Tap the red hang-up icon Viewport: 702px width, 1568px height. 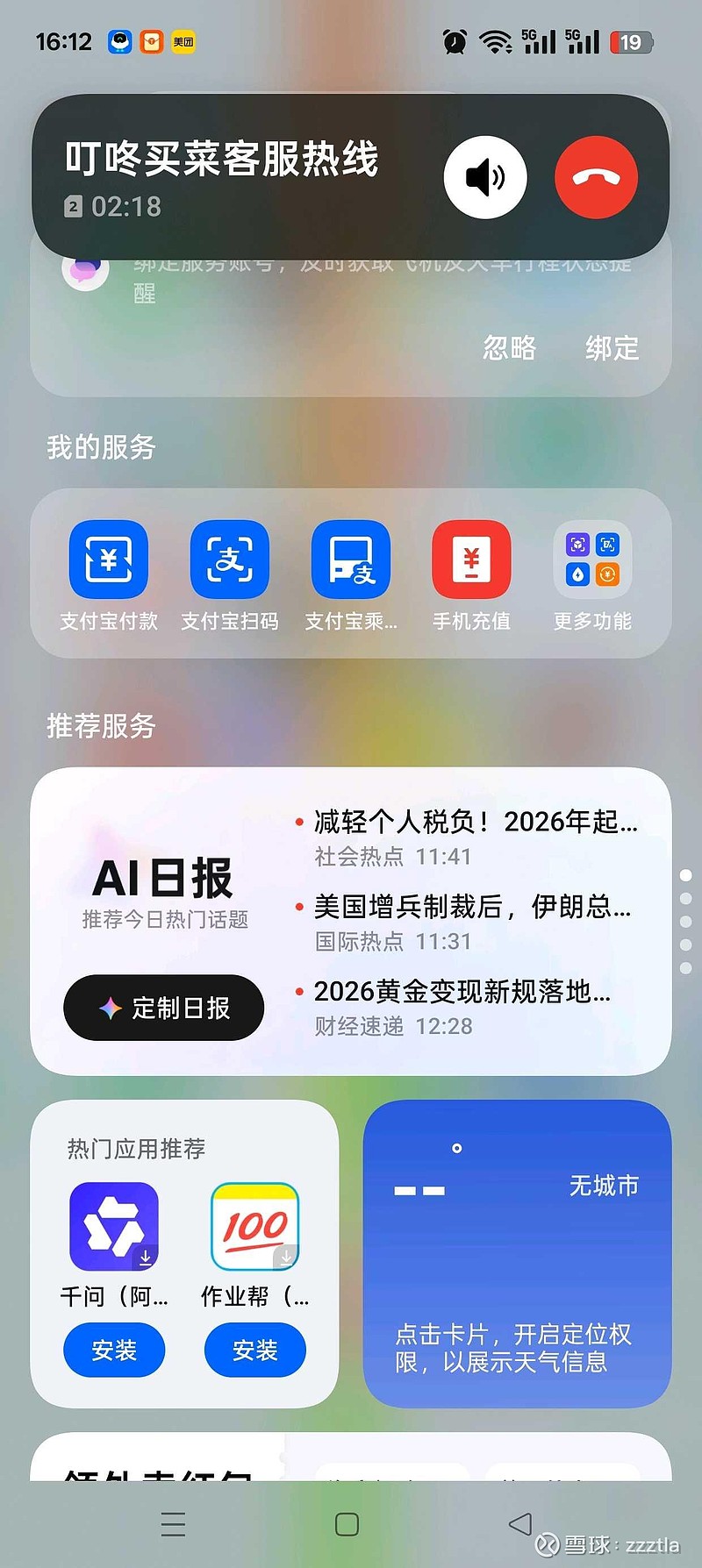pos(596,177)
